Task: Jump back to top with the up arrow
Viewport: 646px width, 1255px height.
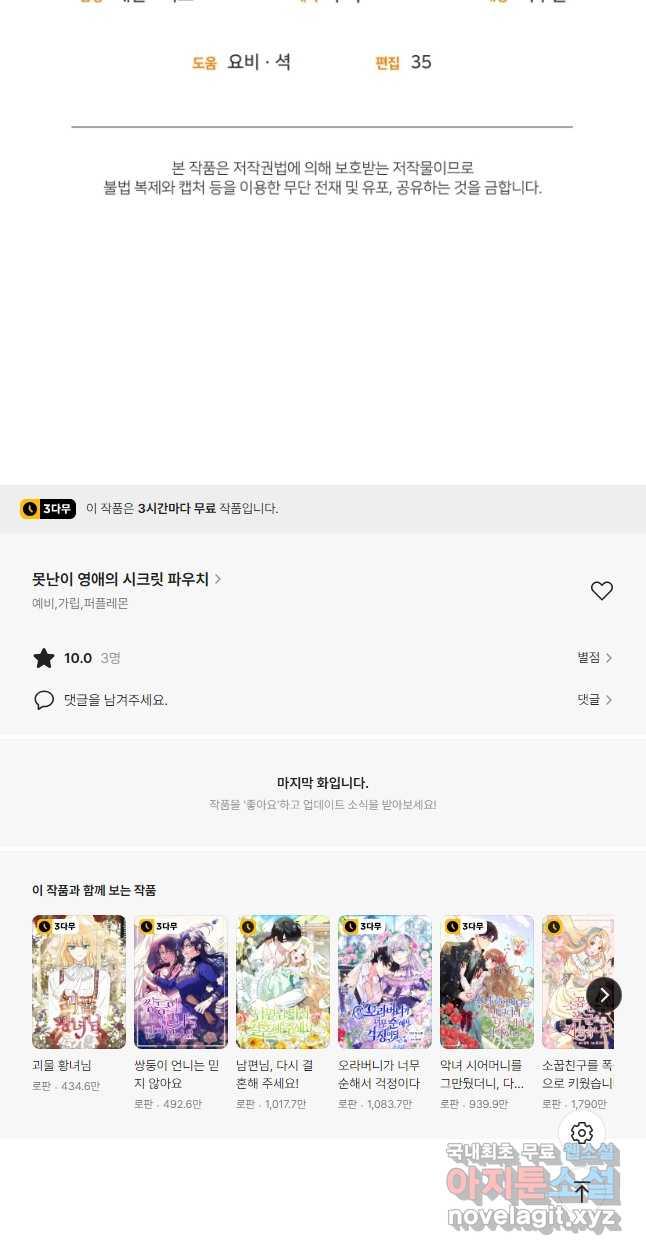Action: coord(582,1191)
